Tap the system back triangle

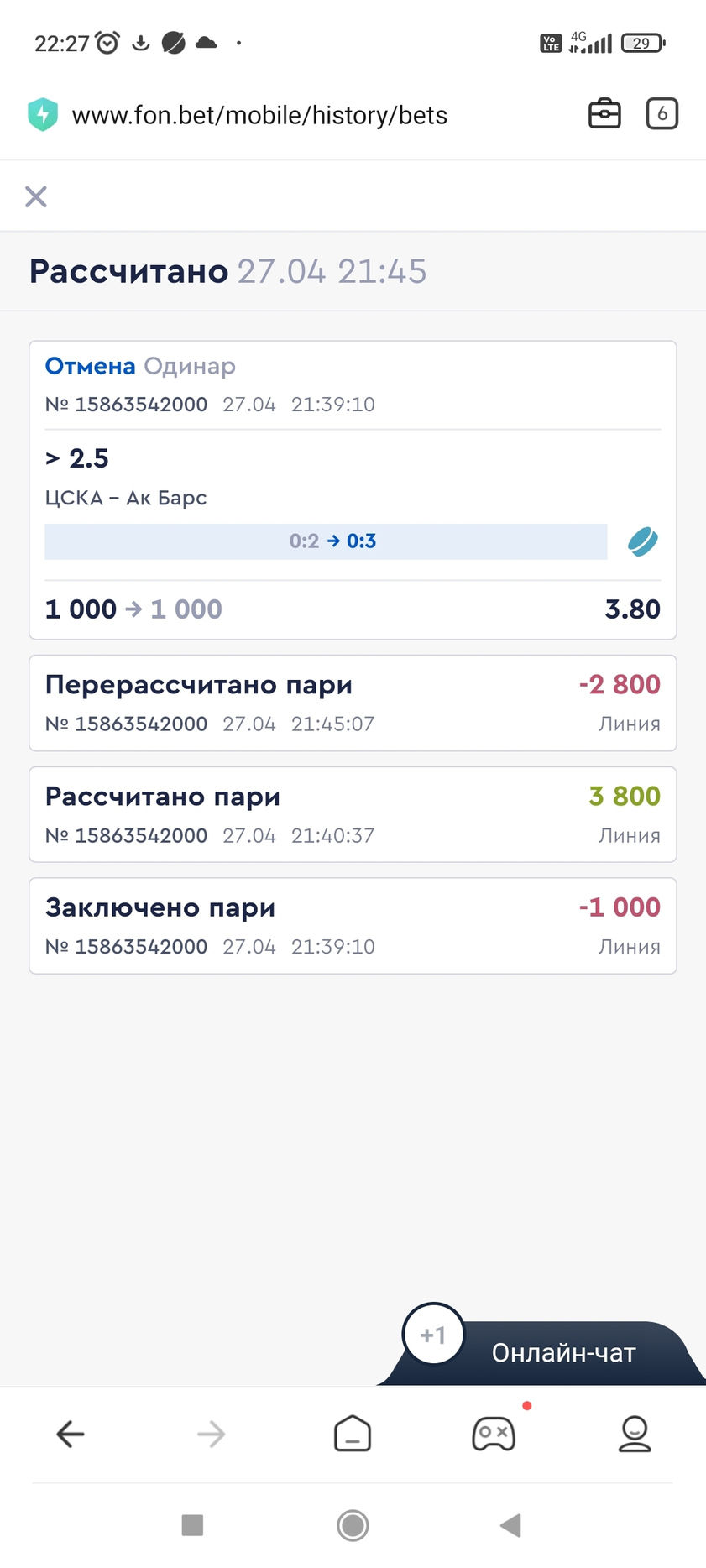pos(510,1525)
